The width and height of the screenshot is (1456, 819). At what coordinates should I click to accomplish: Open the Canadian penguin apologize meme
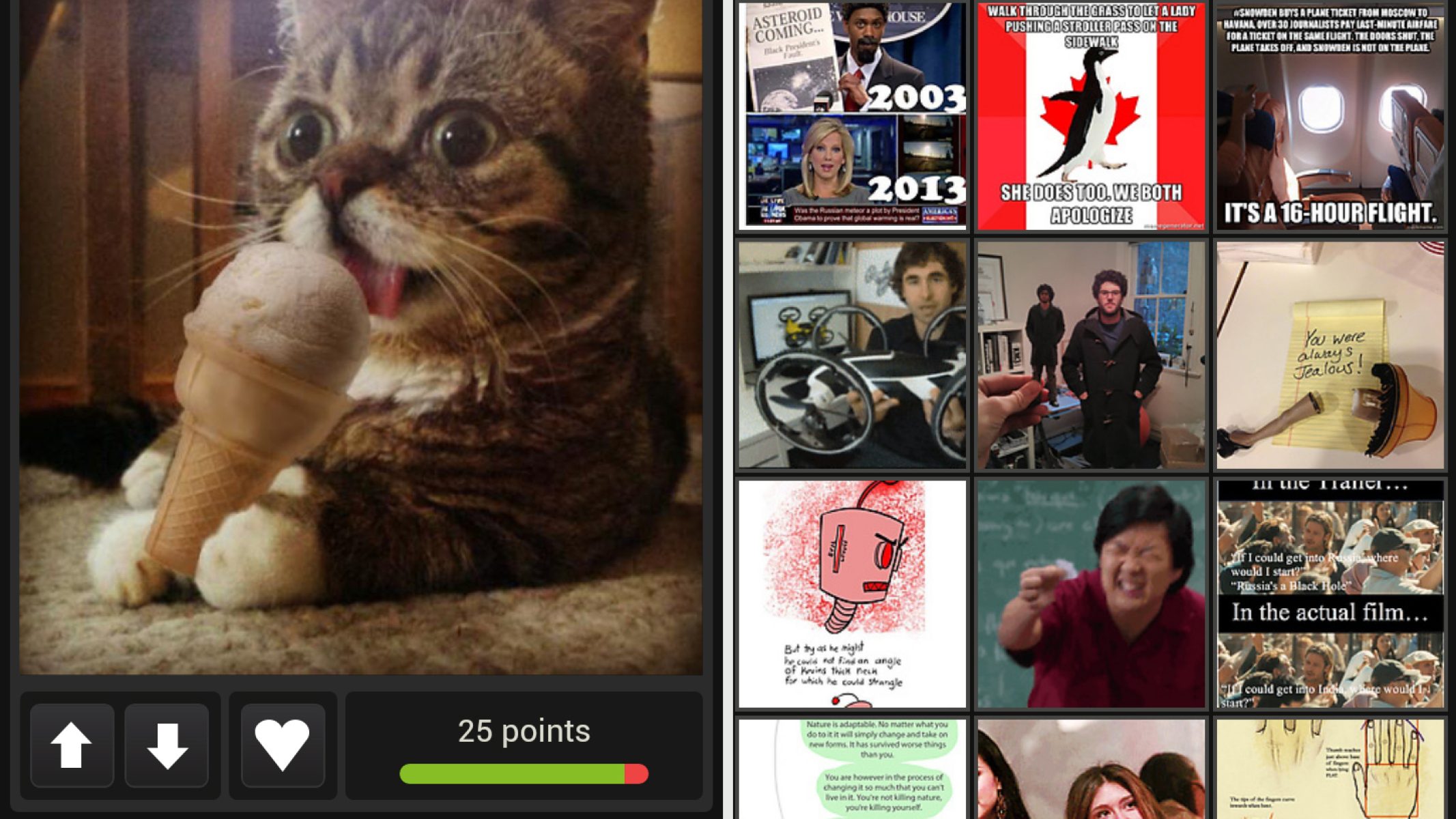(1091, 115)
